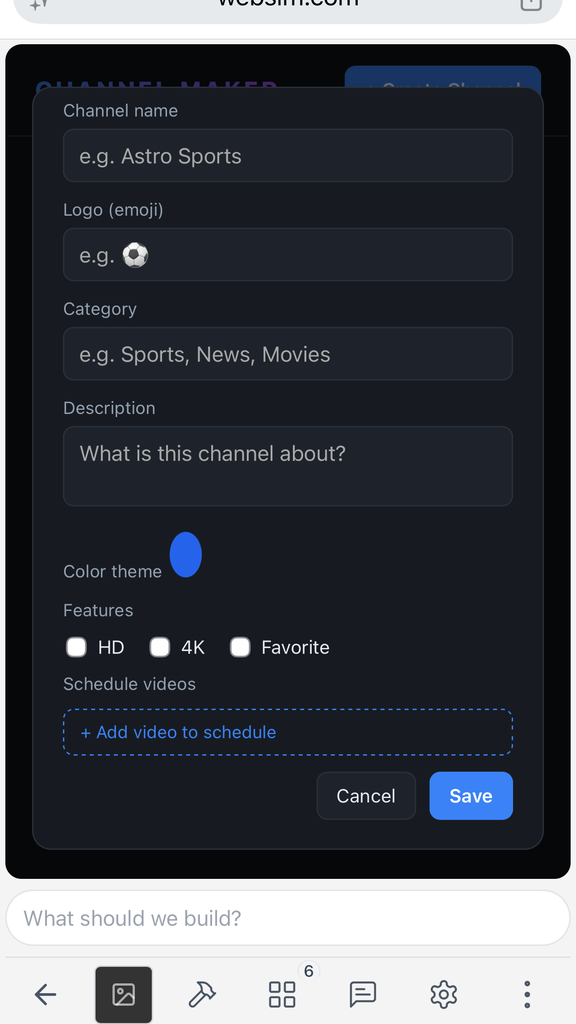Open the hammer build tool
This screenshot has height=1024, width=576.
(x=202, y=995)
